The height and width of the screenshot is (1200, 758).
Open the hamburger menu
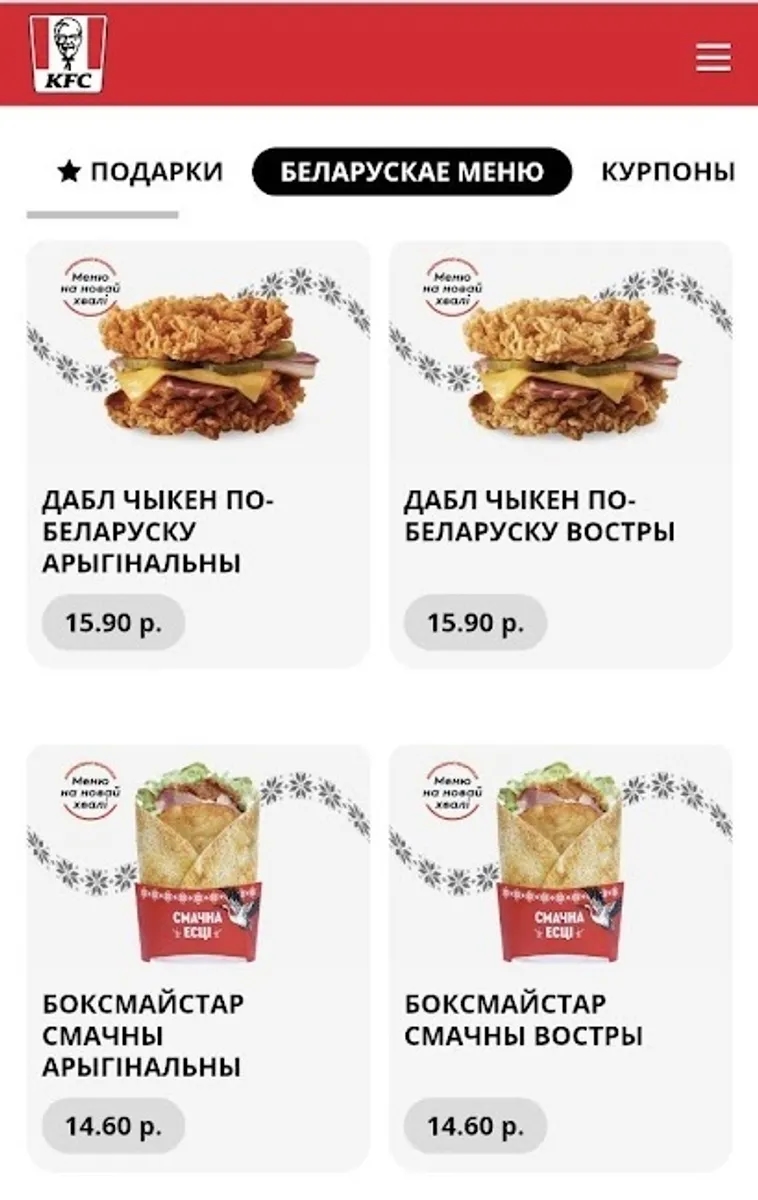[x=713, y=56]
